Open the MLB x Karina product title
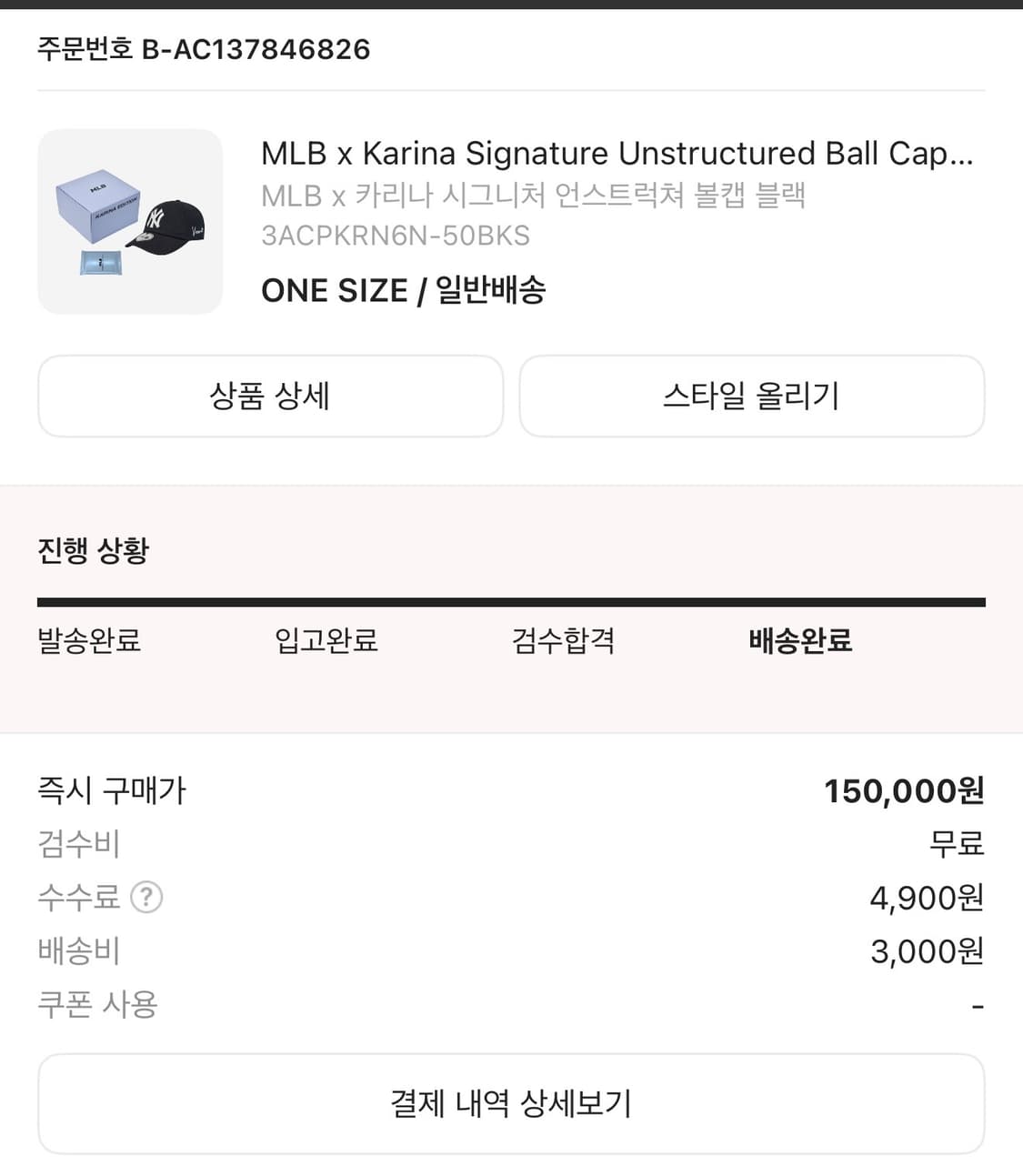The height and width of the screenshot is (1176, 1023). (x=618, y=153)
